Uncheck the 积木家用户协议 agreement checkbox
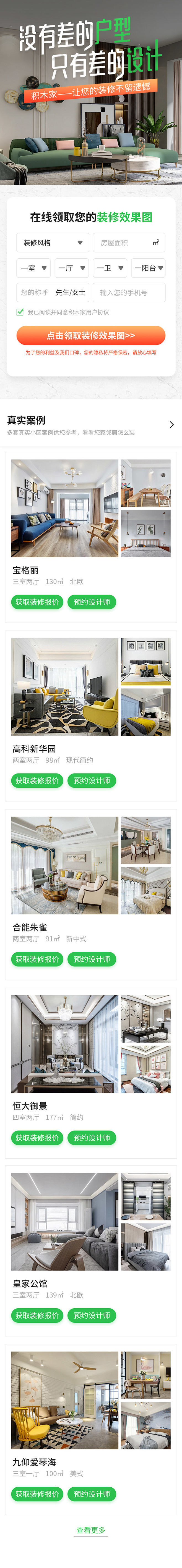The height and width of the screenshot is (1568, 182). (x=20, y=312)
